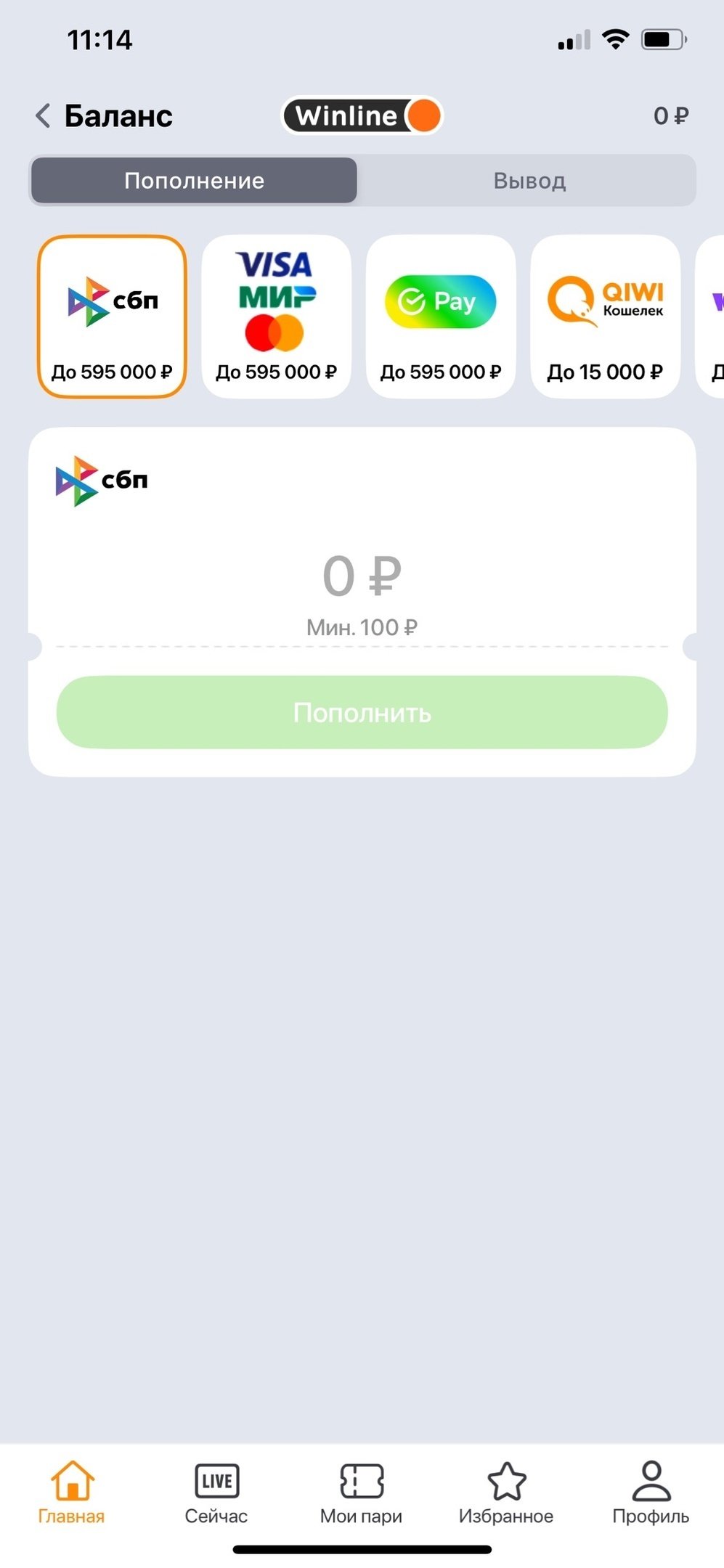The width and height of the screenshot is (724, 1568).
Task: Choose СБП as the payment method
Action: (112, 317)
